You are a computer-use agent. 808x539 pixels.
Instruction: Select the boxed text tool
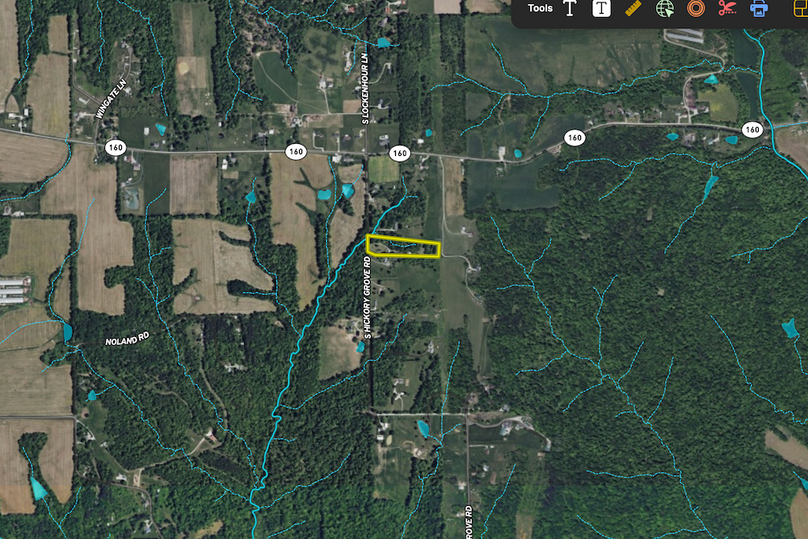(x=601, y=9)
